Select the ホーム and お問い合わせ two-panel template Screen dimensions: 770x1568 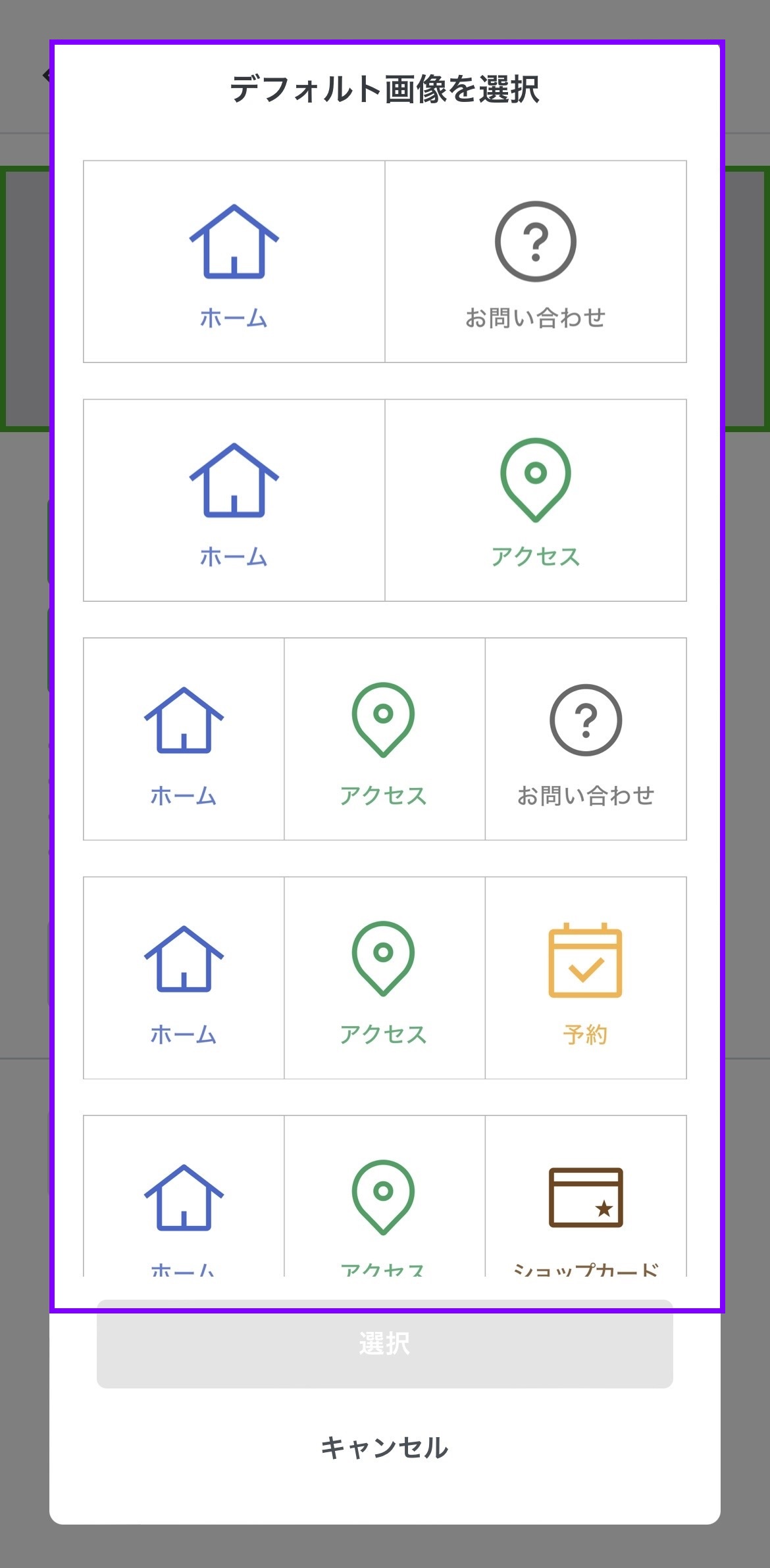[x=385, y=261]
